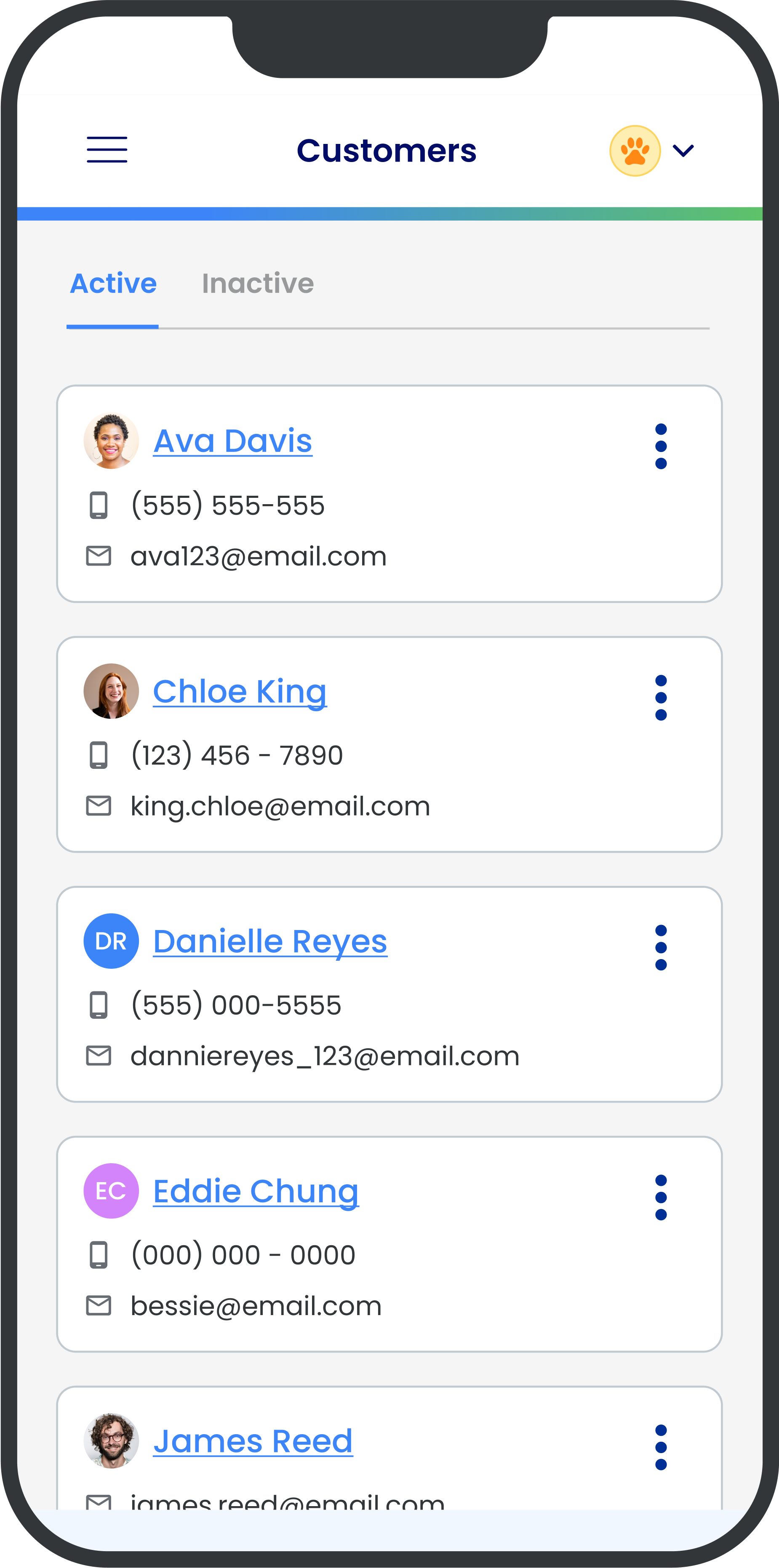View James Reed's customer details
Image resolution: width=779 pixels, height=1568 pixels.
253,1441
